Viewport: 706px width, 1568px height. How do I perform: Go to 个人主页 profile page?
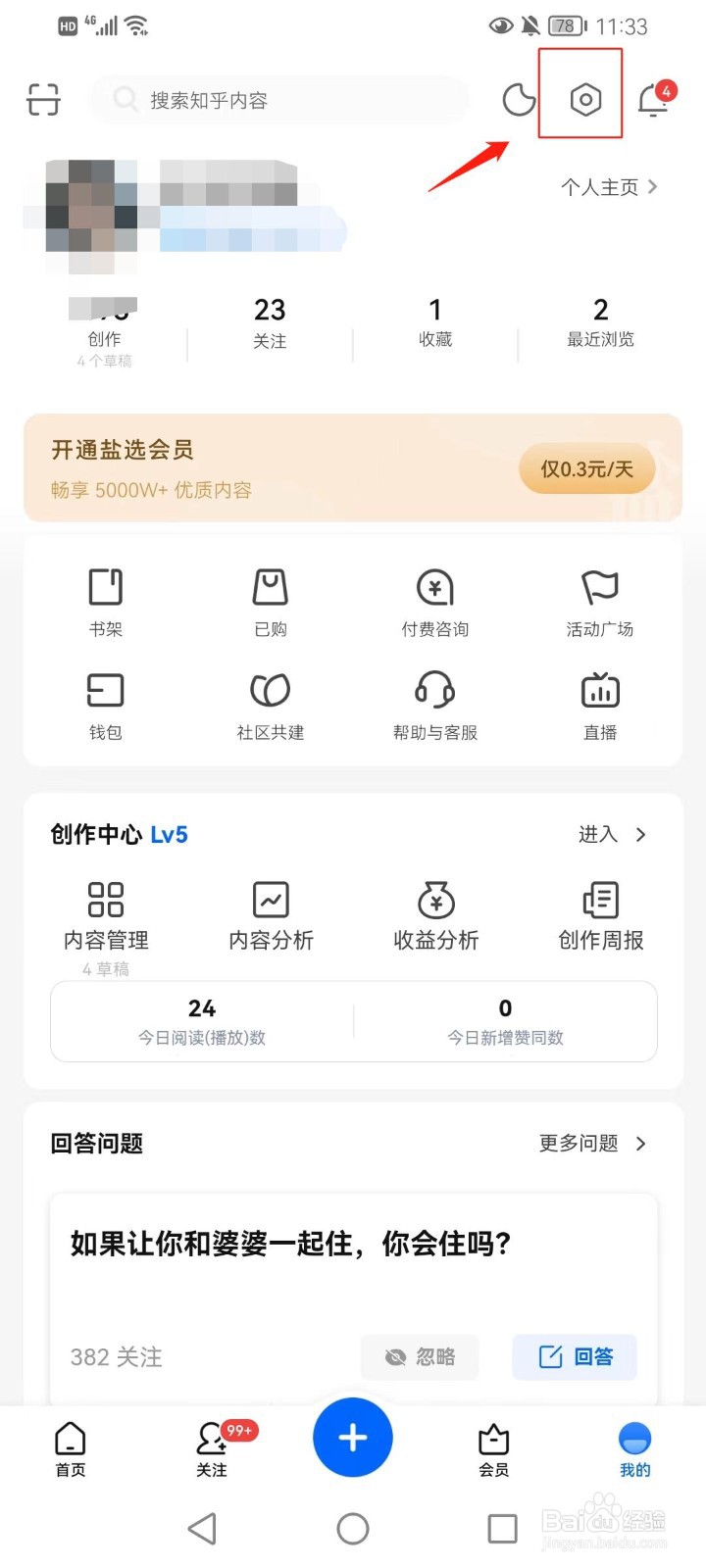pos(609,187)
